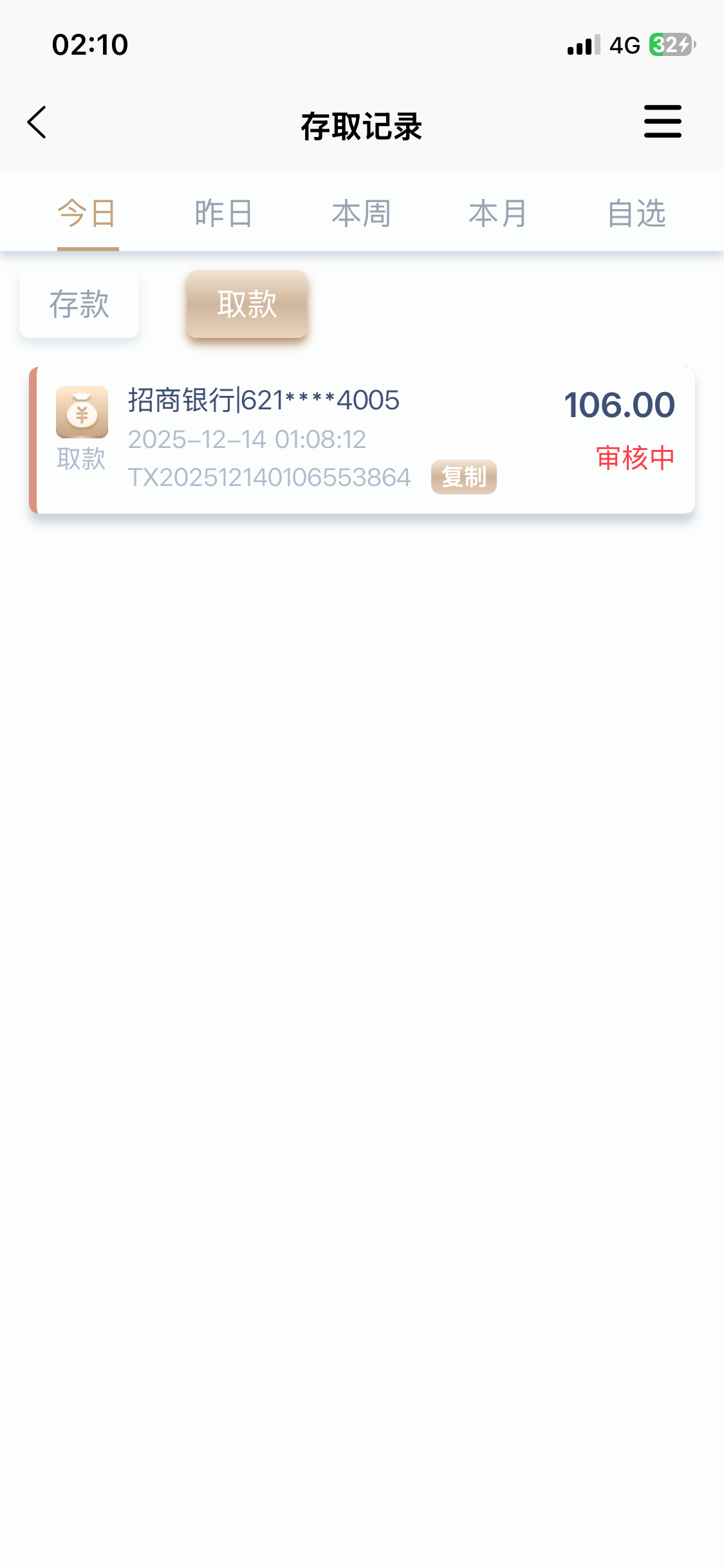Tap the clock showing 02:10
The width and height of the screenshot is (724, 1568).
click(x=90, y=44)
